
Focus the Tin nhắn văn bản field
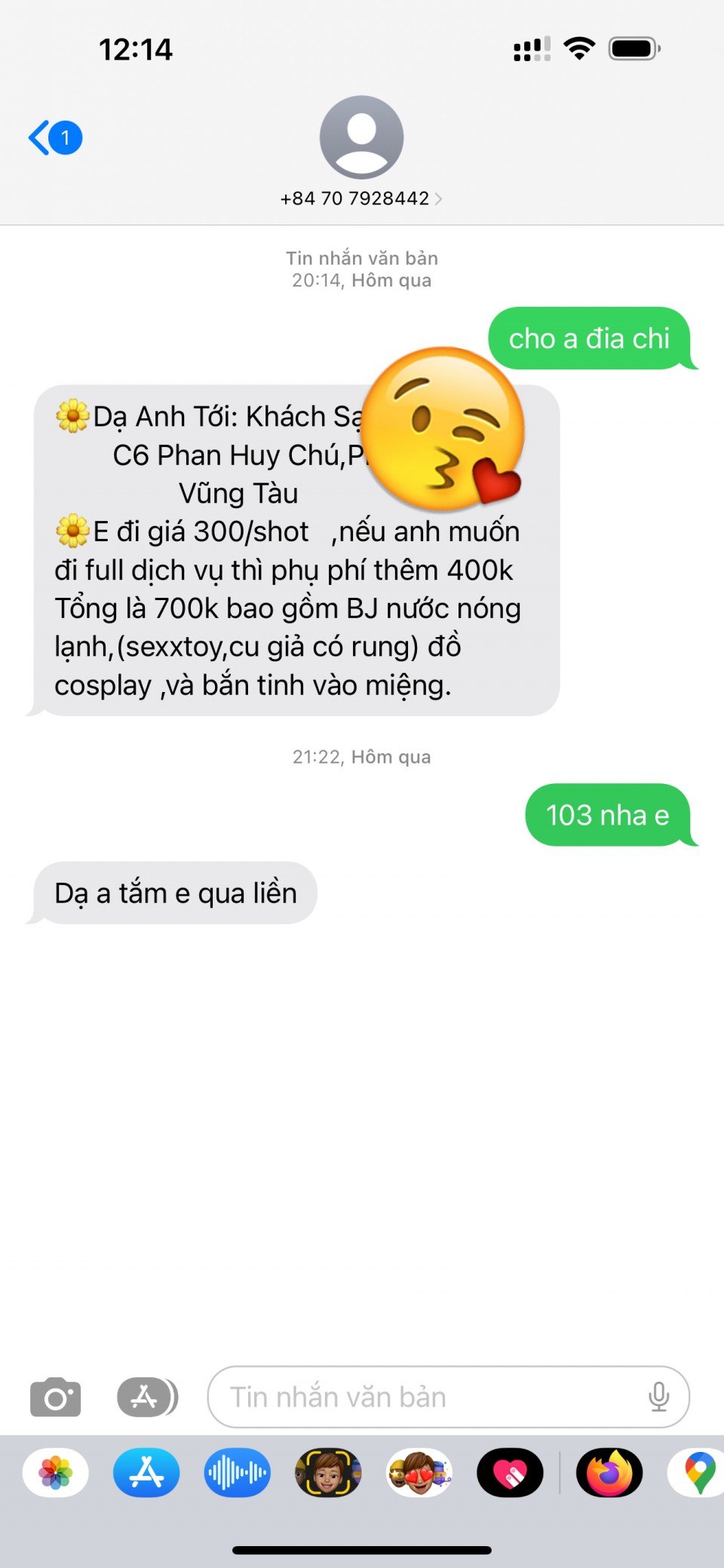pos(430,1397)
